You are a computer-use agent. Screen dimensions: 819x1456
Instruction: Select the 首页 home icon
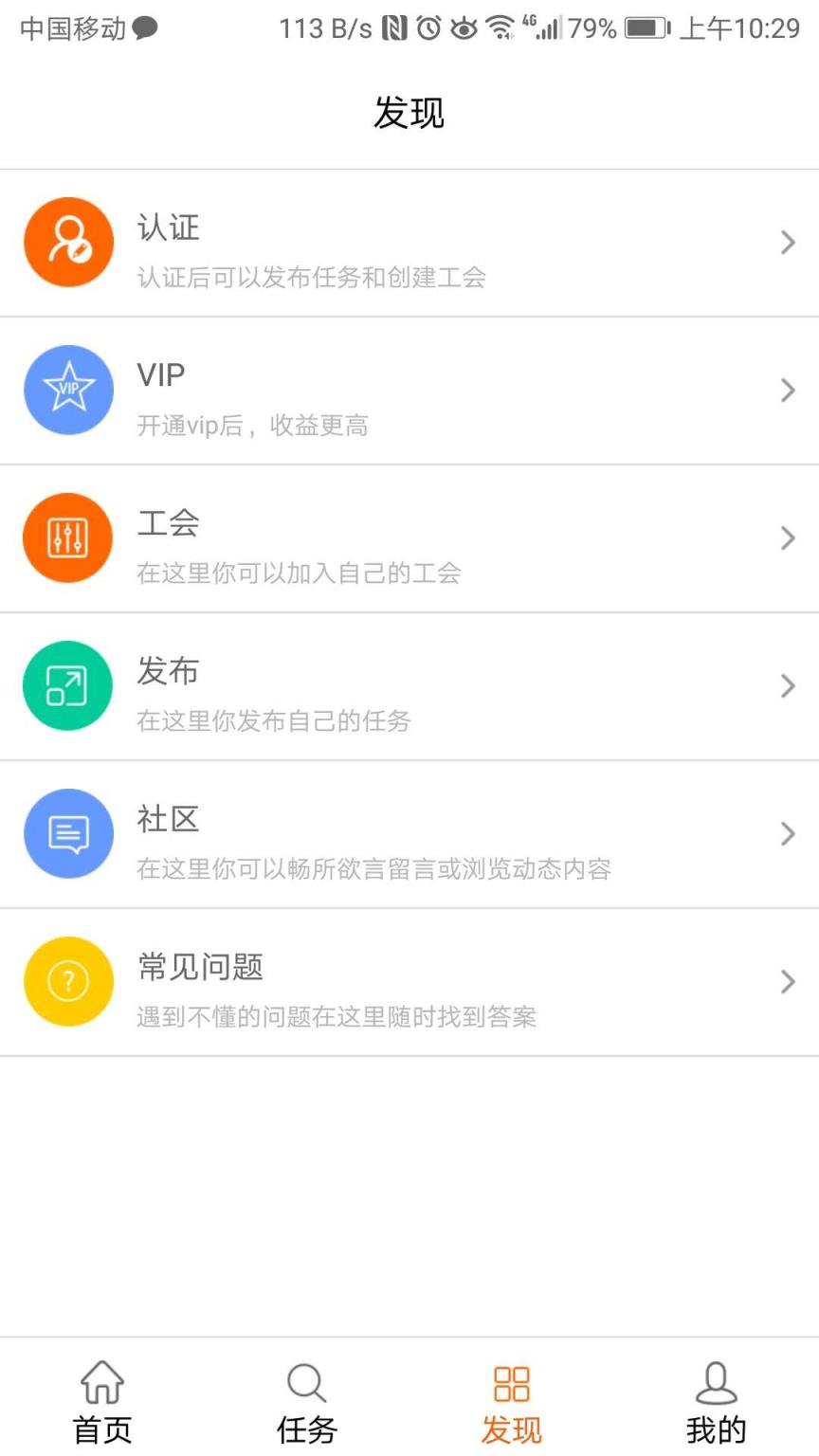pos(100,1383)
